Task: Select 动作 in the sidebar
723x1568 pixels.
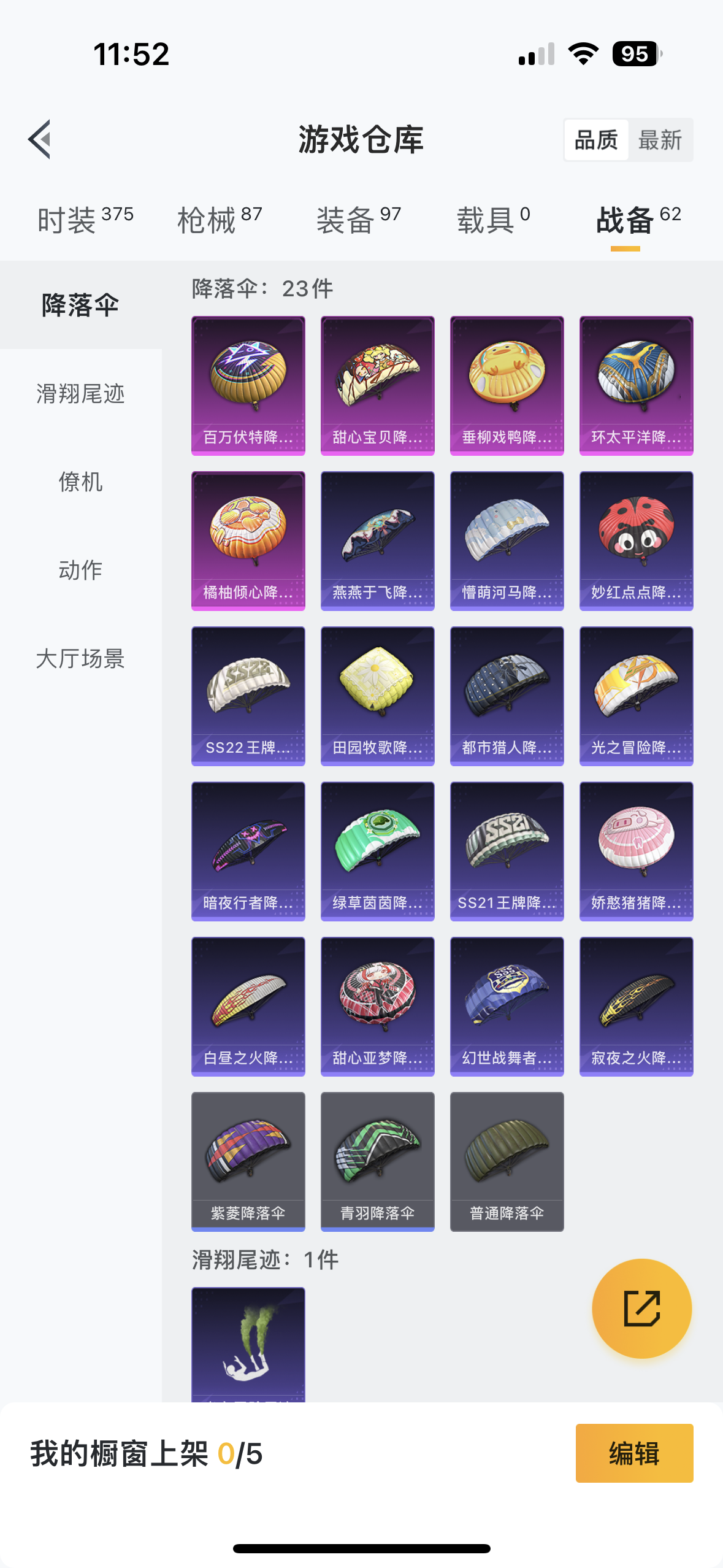Action: tap(81, 570)
